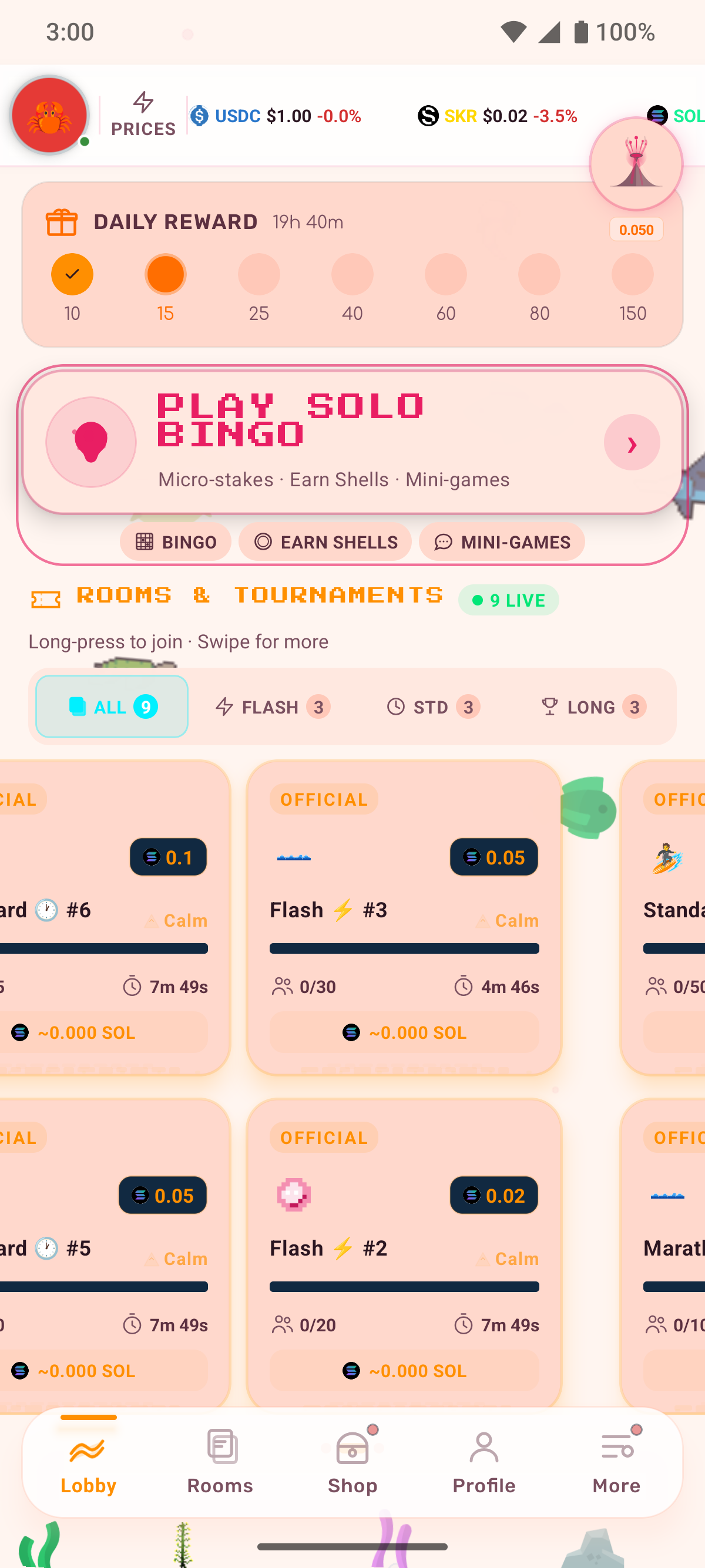Open the Play Solo Bingo banner arrow
The image size is (705, 1568).
point(632,443)
